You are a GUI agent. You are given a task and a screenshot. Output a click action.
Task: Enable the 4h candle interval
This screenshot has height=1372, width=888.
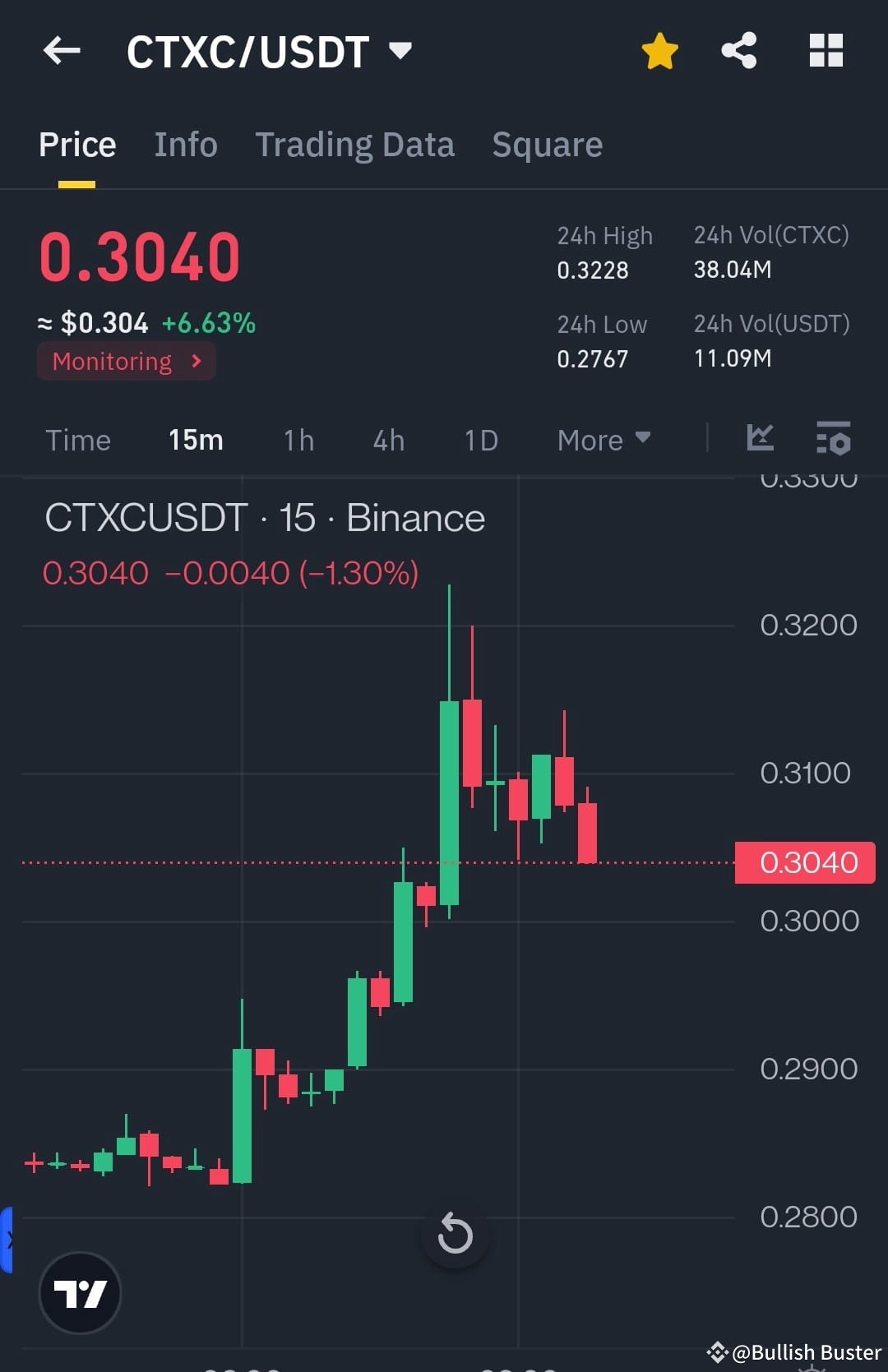point(387,440)
